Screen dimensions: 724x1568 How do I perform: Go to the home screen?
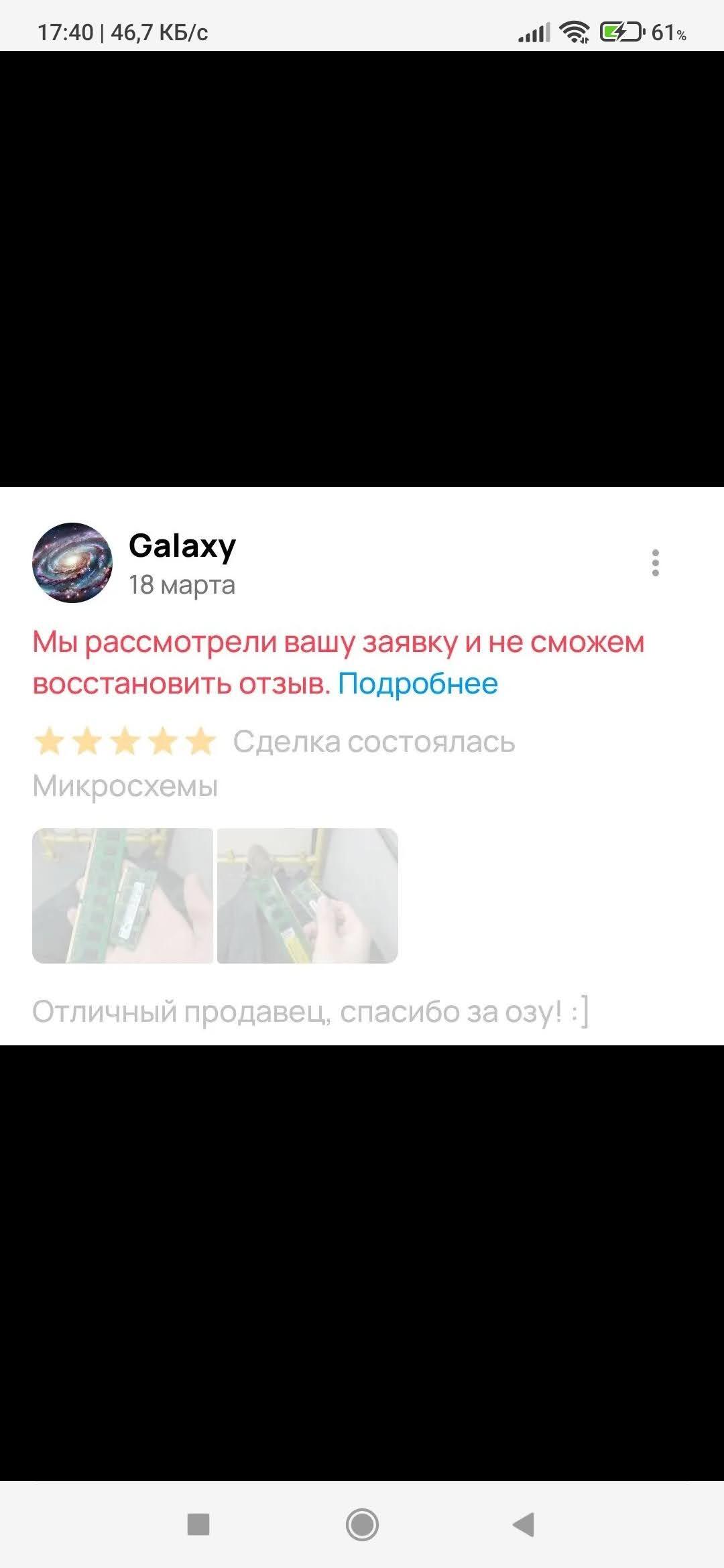point(362,1524)
